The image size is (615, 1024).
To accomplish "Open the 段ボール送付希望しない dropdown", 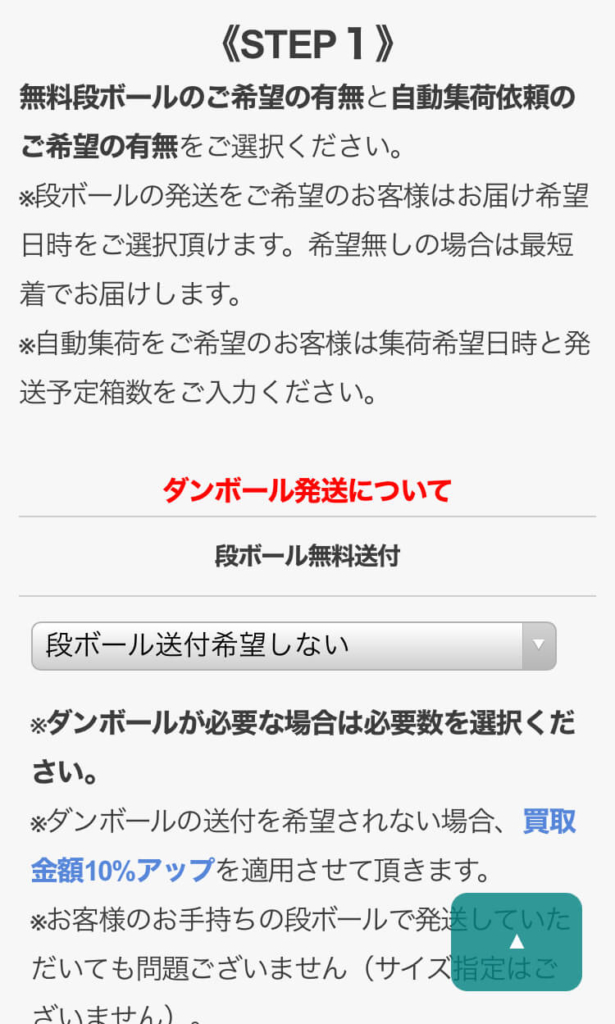I will (x=294, y=646).
